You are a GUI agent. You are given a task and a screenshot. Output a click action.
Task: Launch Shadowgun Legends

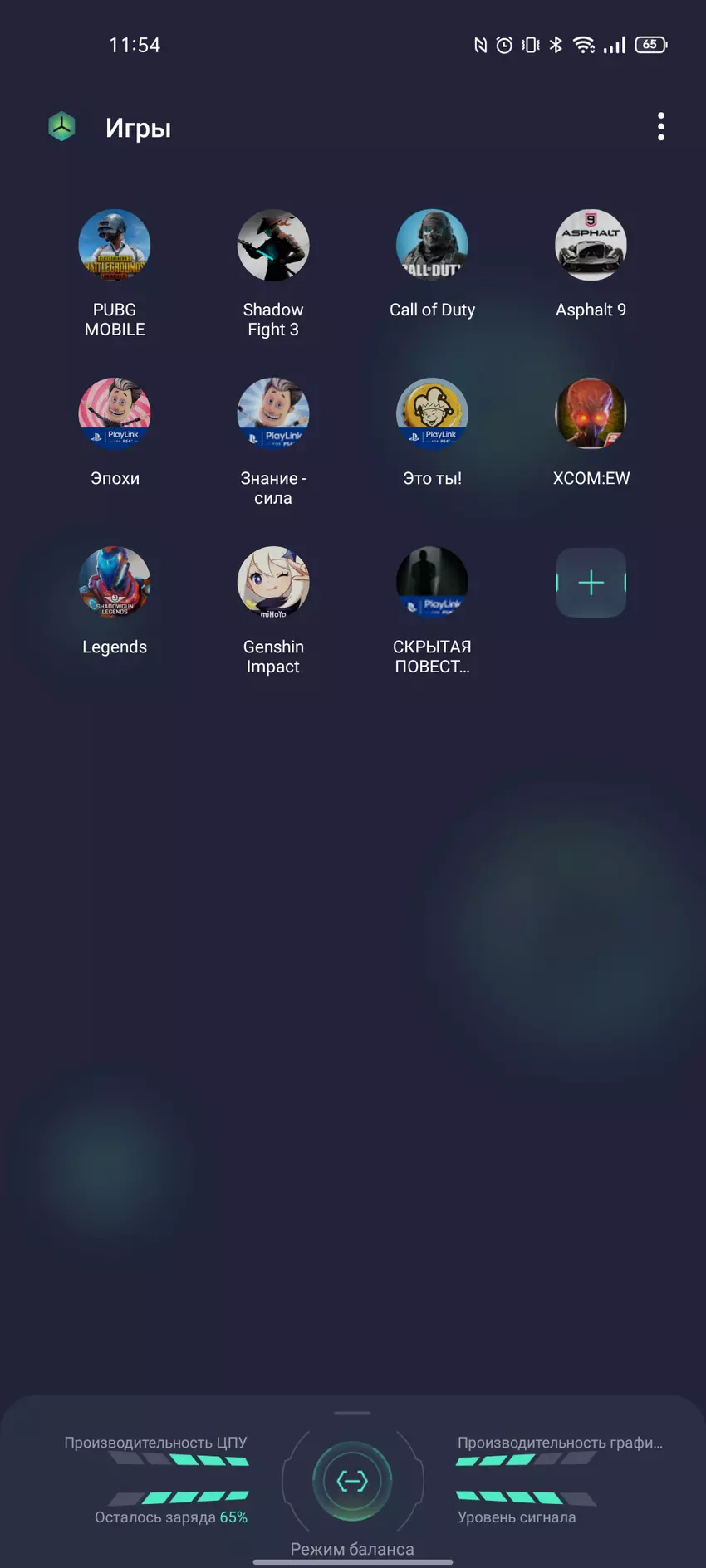115,583
